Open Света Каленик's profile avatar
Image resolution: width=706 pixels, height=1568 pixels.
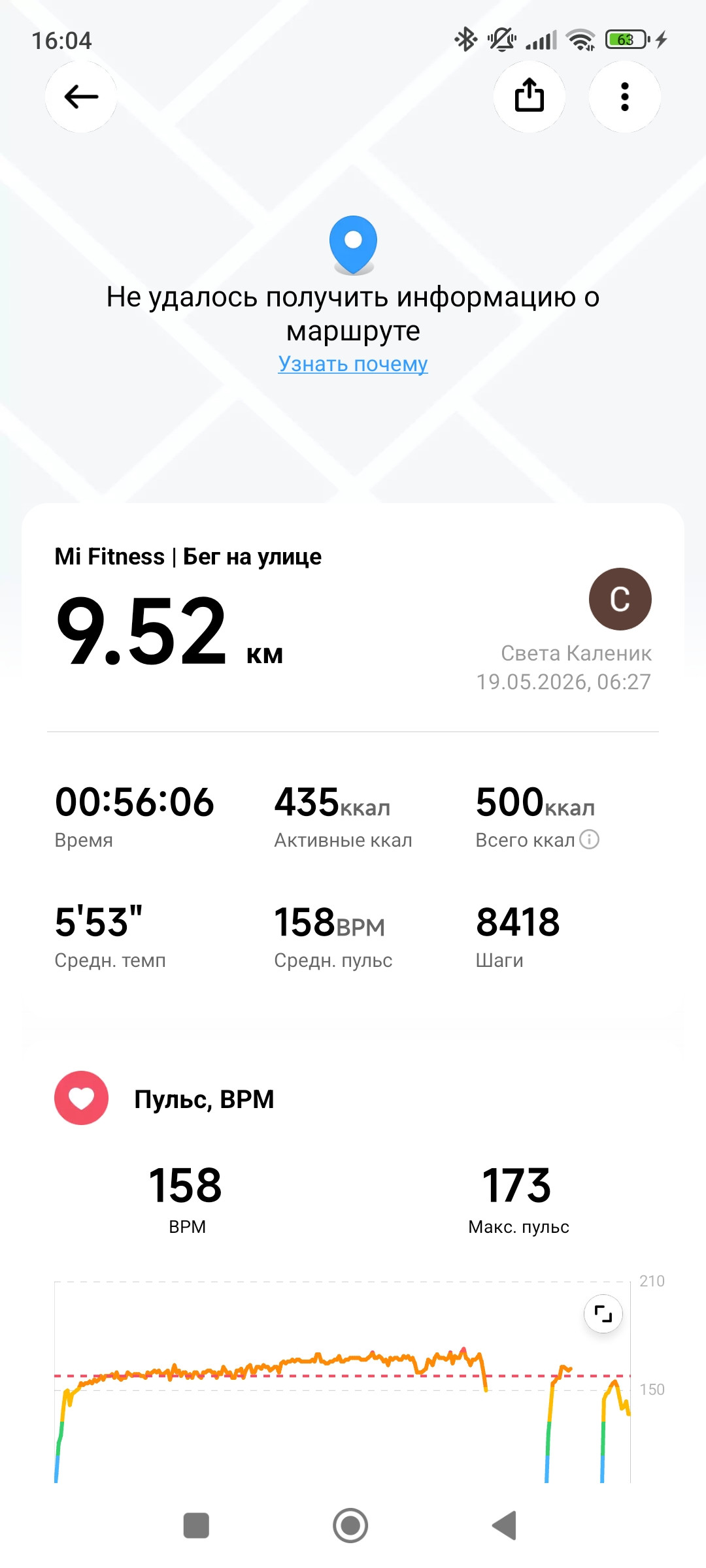point(620,599)
